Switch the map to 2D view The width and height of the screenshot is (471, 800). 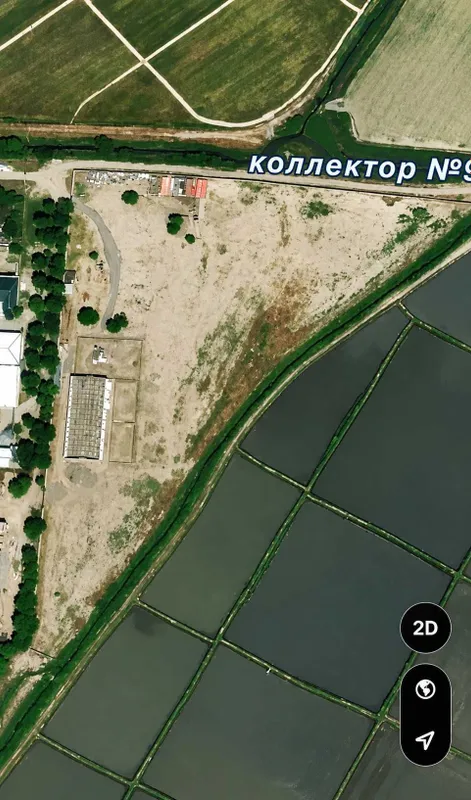[x=425, y=628]
